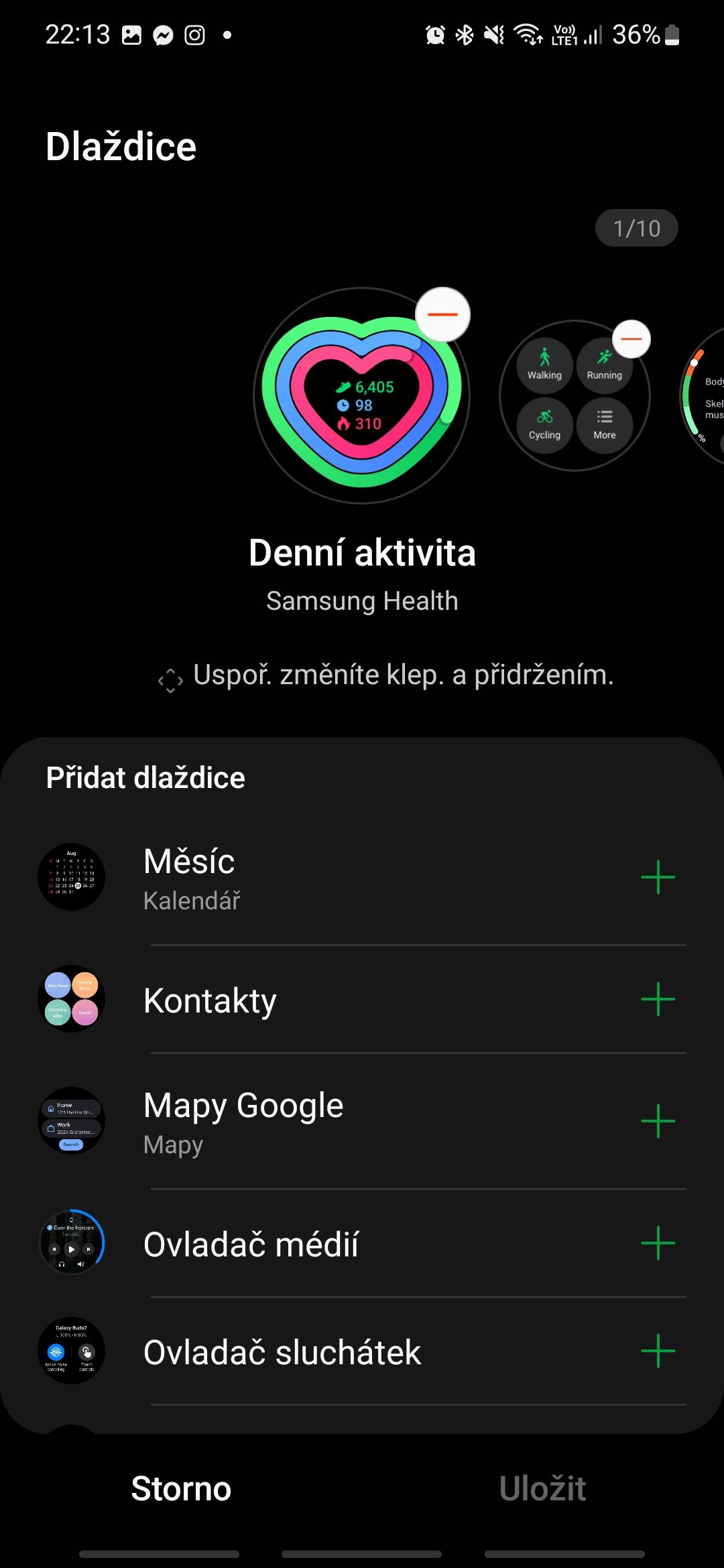This screenshot has width=724, height=1568.
Task: Add the Ovladač sluchátek tile
Action: coord(658,1350)
